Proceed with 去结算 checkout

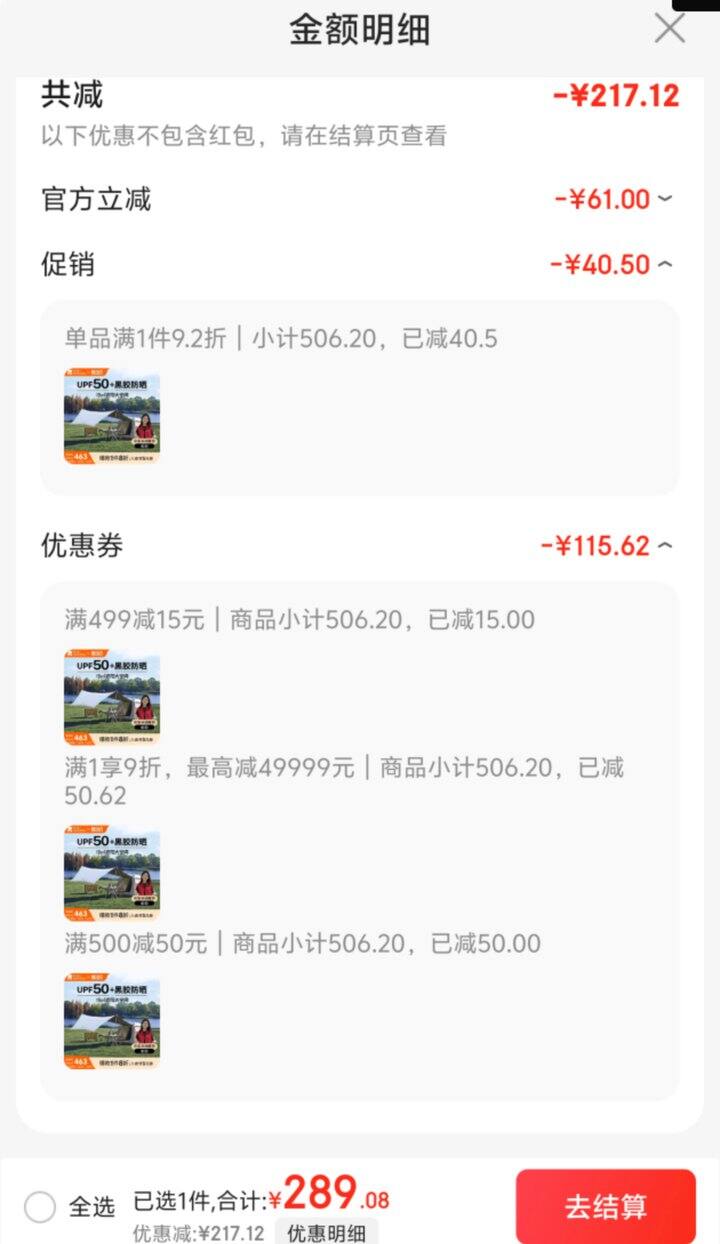pos(605,1206)
